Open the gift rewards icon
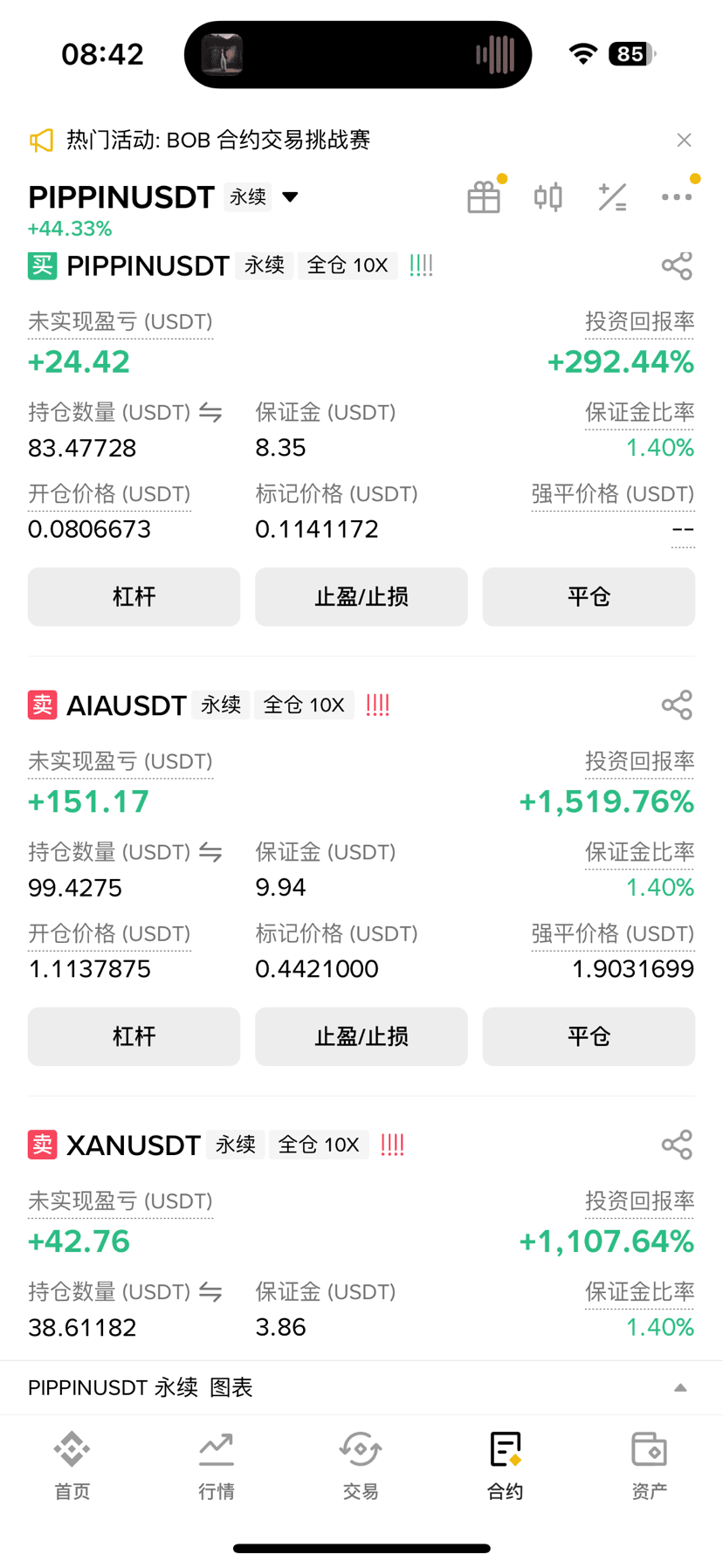Image resolution: width=723 pixels, height=1568 pixels. [x=484, y=197]
